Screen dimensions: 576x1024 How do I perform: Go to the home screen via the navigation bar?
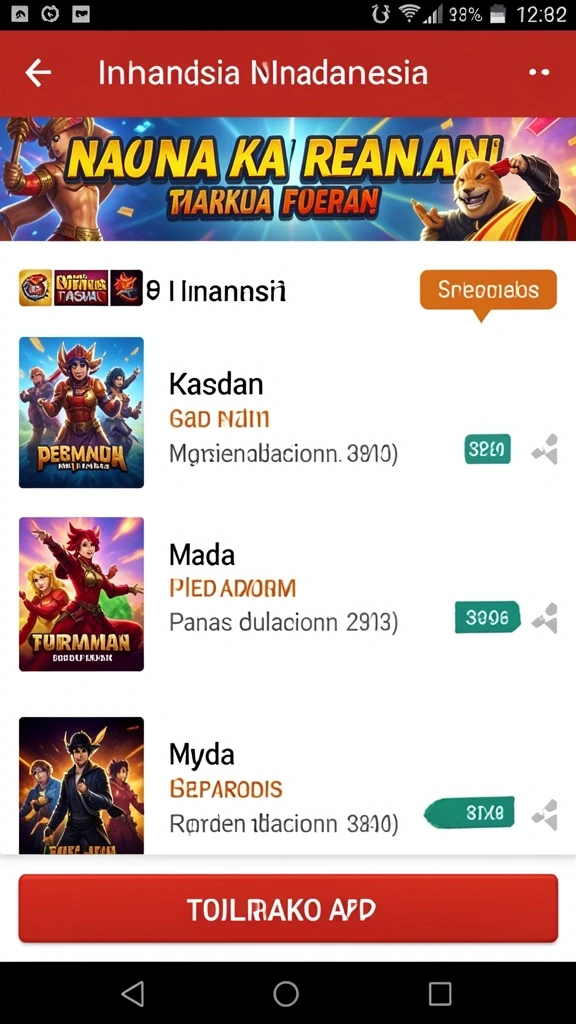point(286,994)
